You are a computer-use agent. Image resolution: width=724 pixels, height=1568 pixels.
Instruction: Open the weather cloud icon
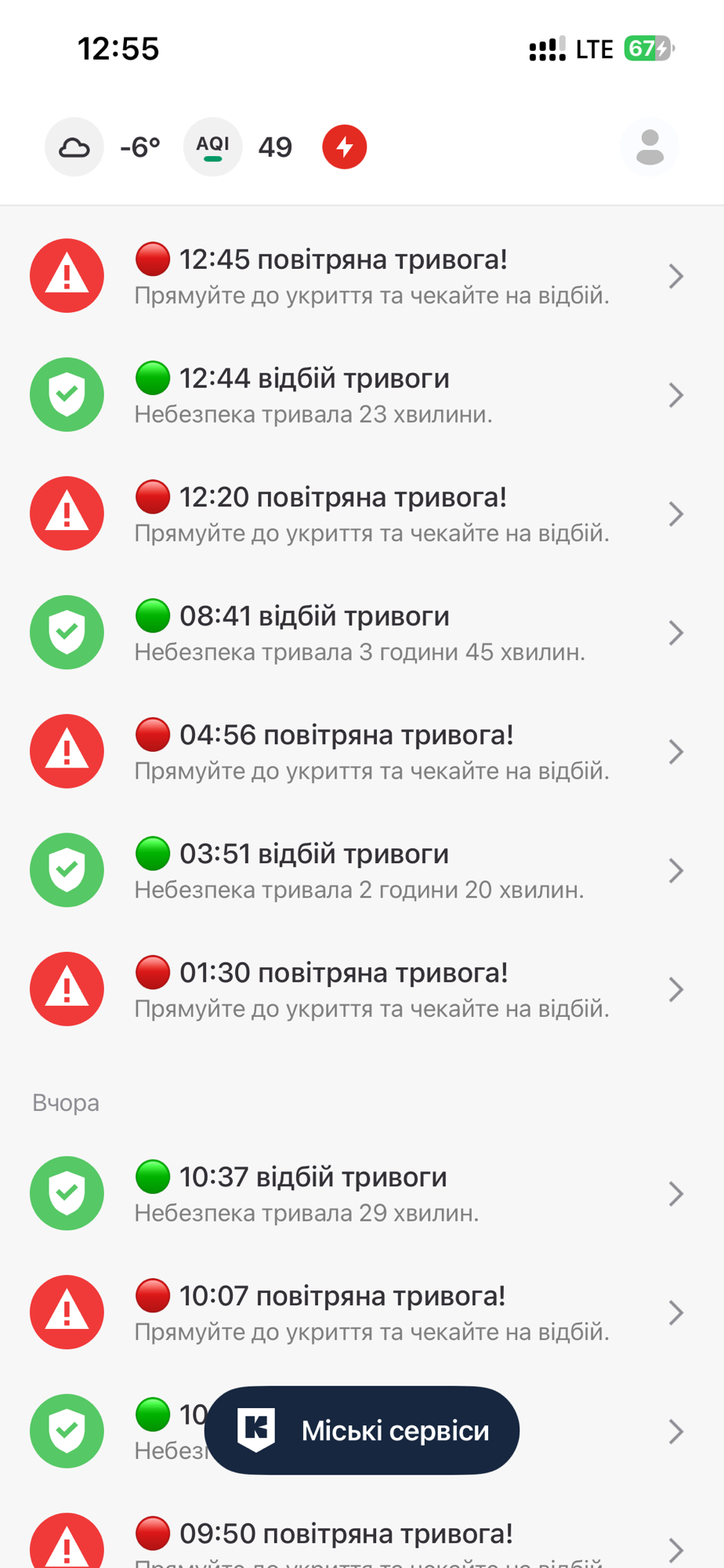click(74, 147)
